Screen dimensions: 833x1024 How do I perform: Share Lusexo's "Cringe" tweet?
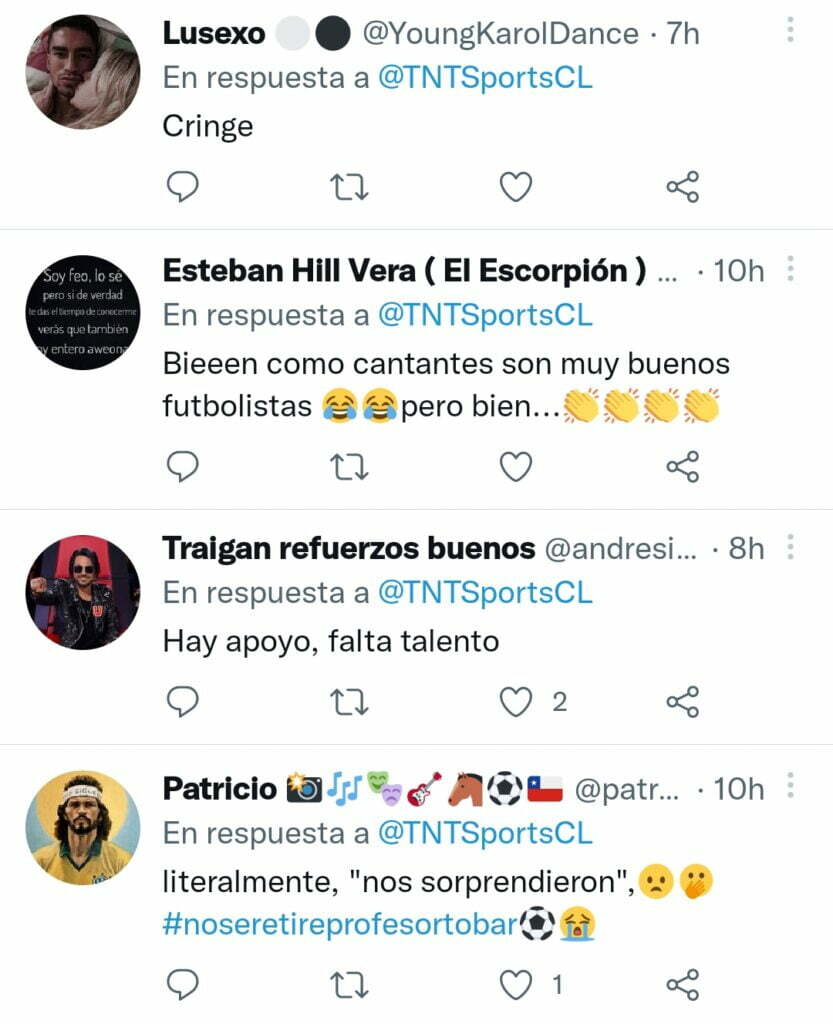point(682,187)
